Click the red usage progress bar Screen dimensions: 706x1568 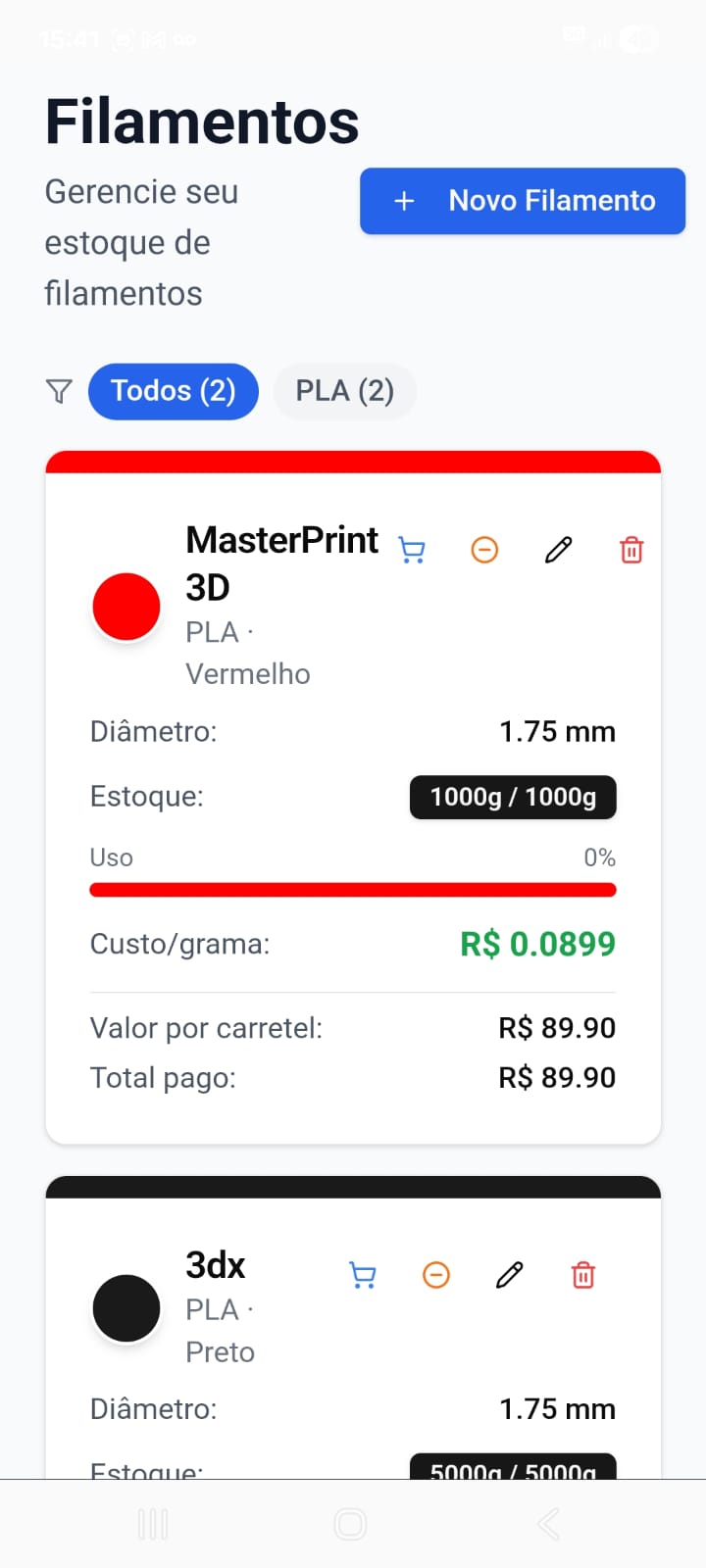coord(353,890)
